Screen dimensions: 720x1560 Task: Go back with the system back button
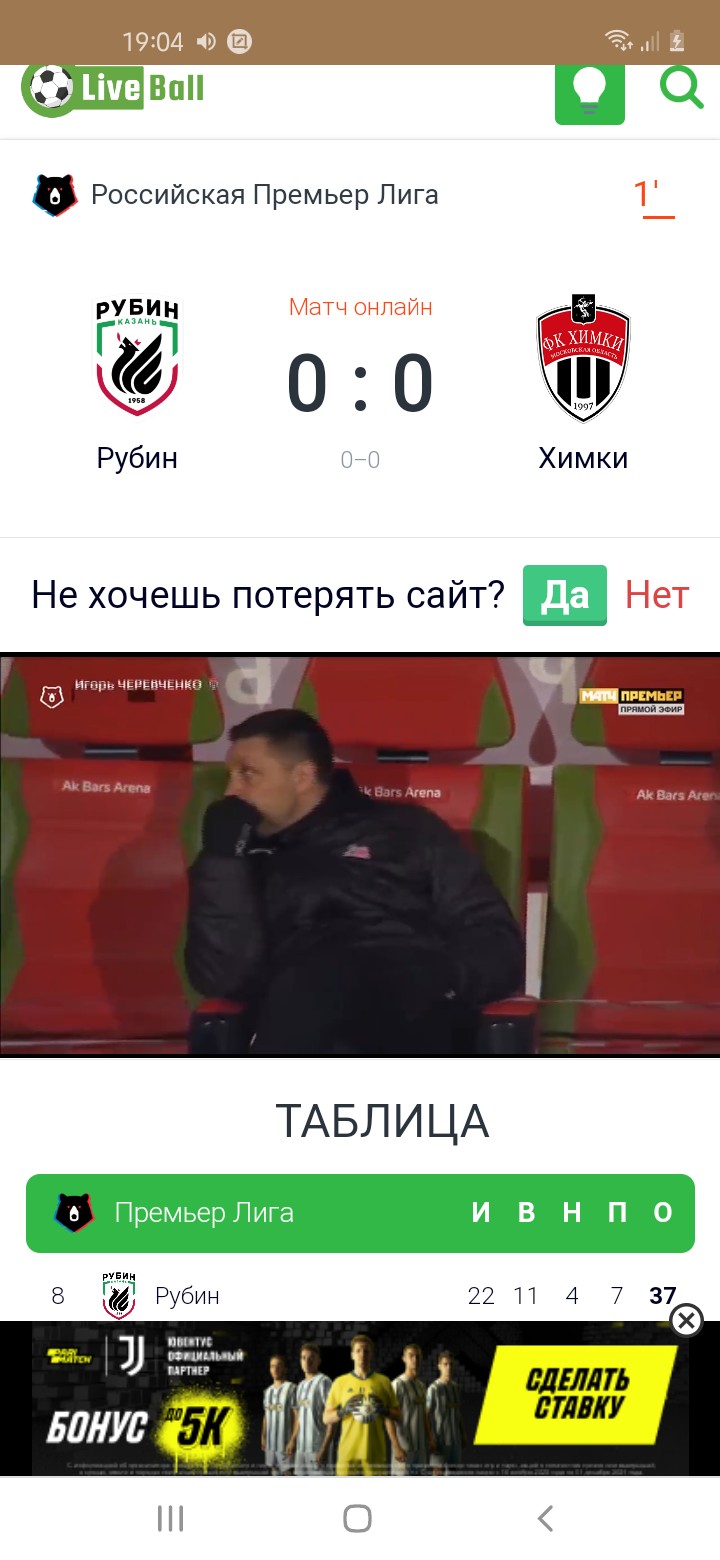pyautogui.click(x=545, y=1519)
